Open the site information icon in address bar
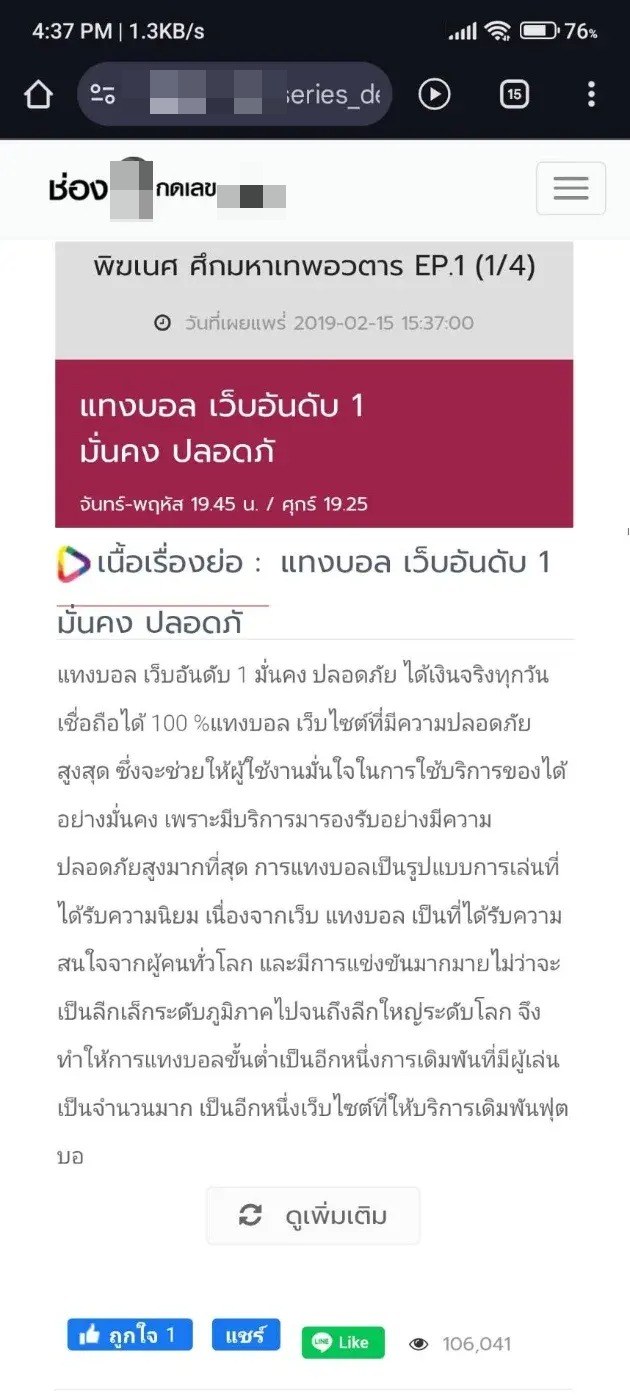This screenshot has height=1400, width=630. point(102,95)
